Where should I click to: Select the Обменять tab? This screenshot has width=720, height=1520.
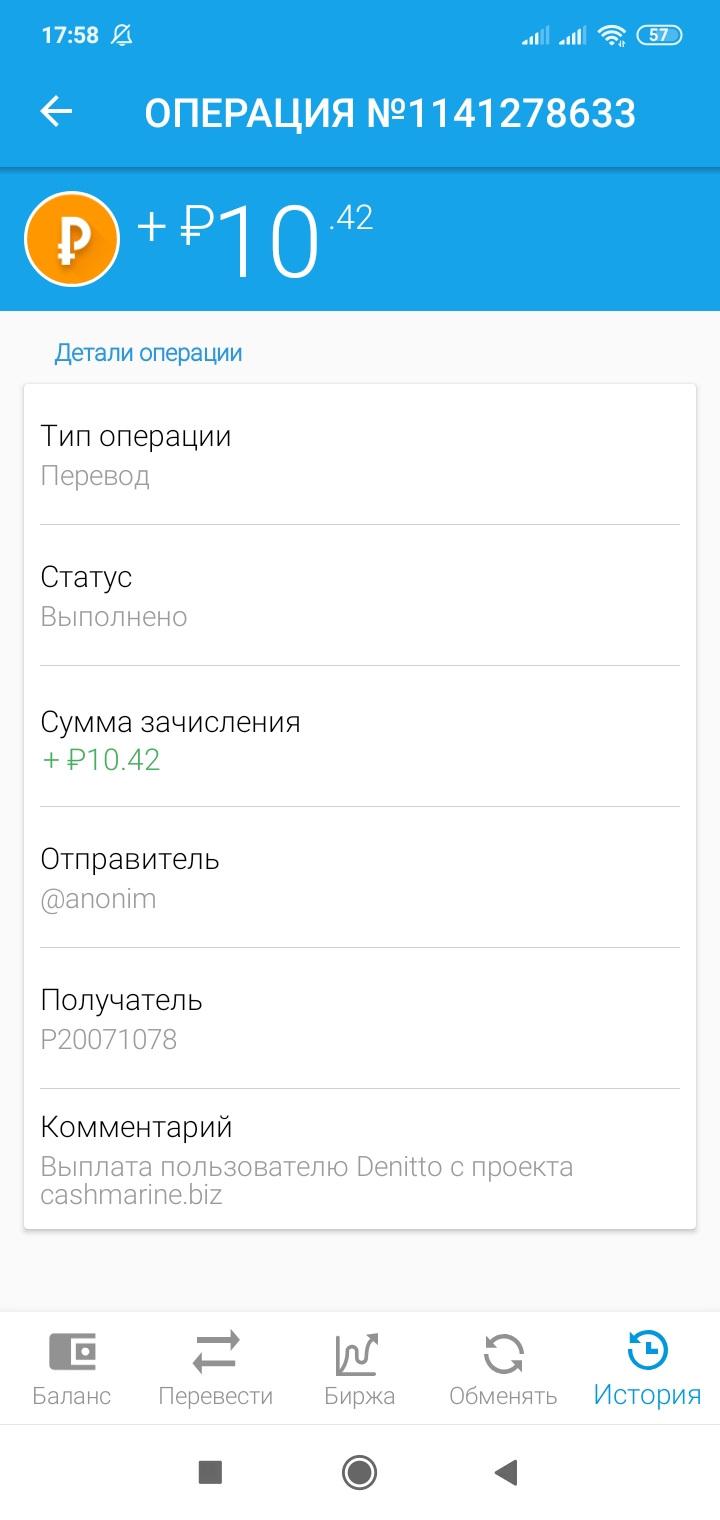[x=503, y=1368]
